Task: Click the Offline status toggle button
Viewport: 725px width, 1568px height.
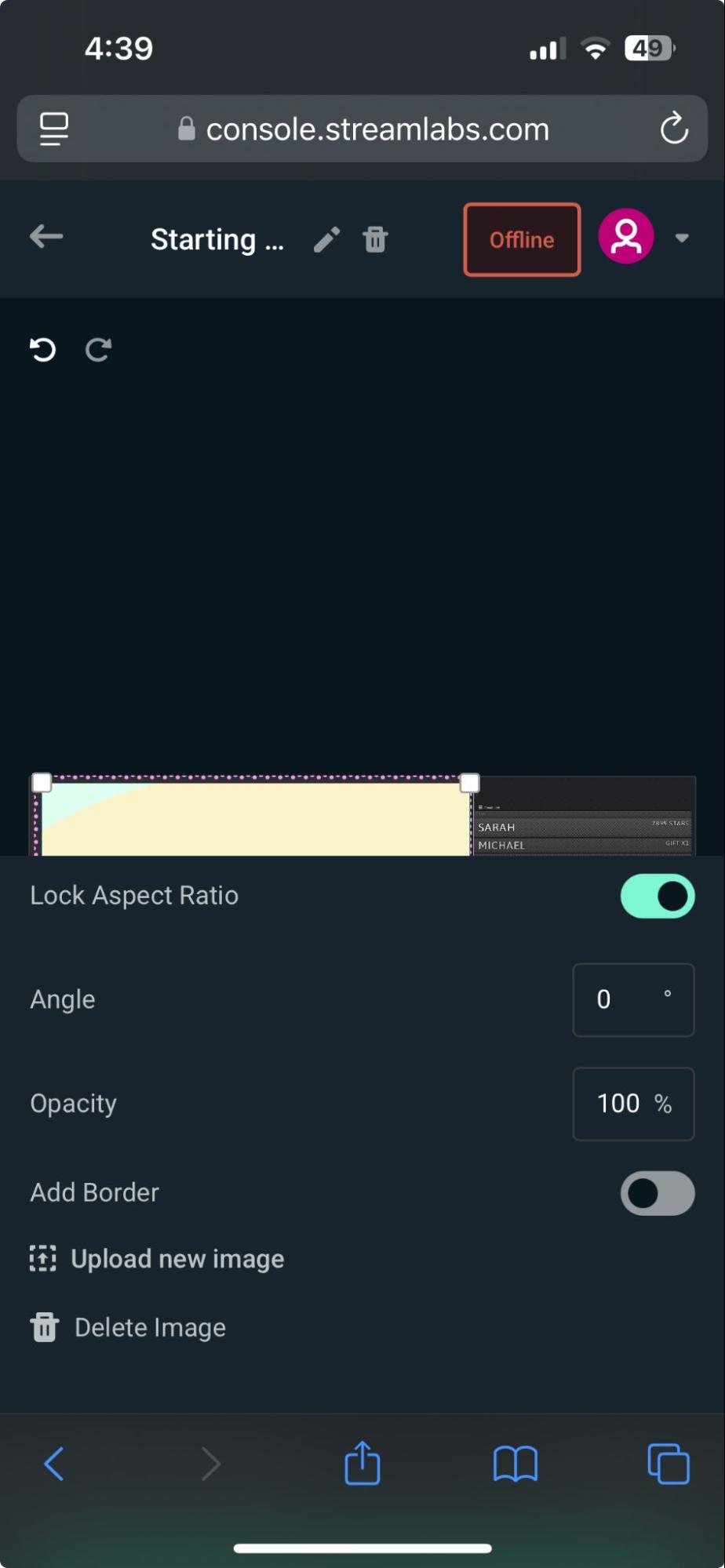Action: coord(521,239)
